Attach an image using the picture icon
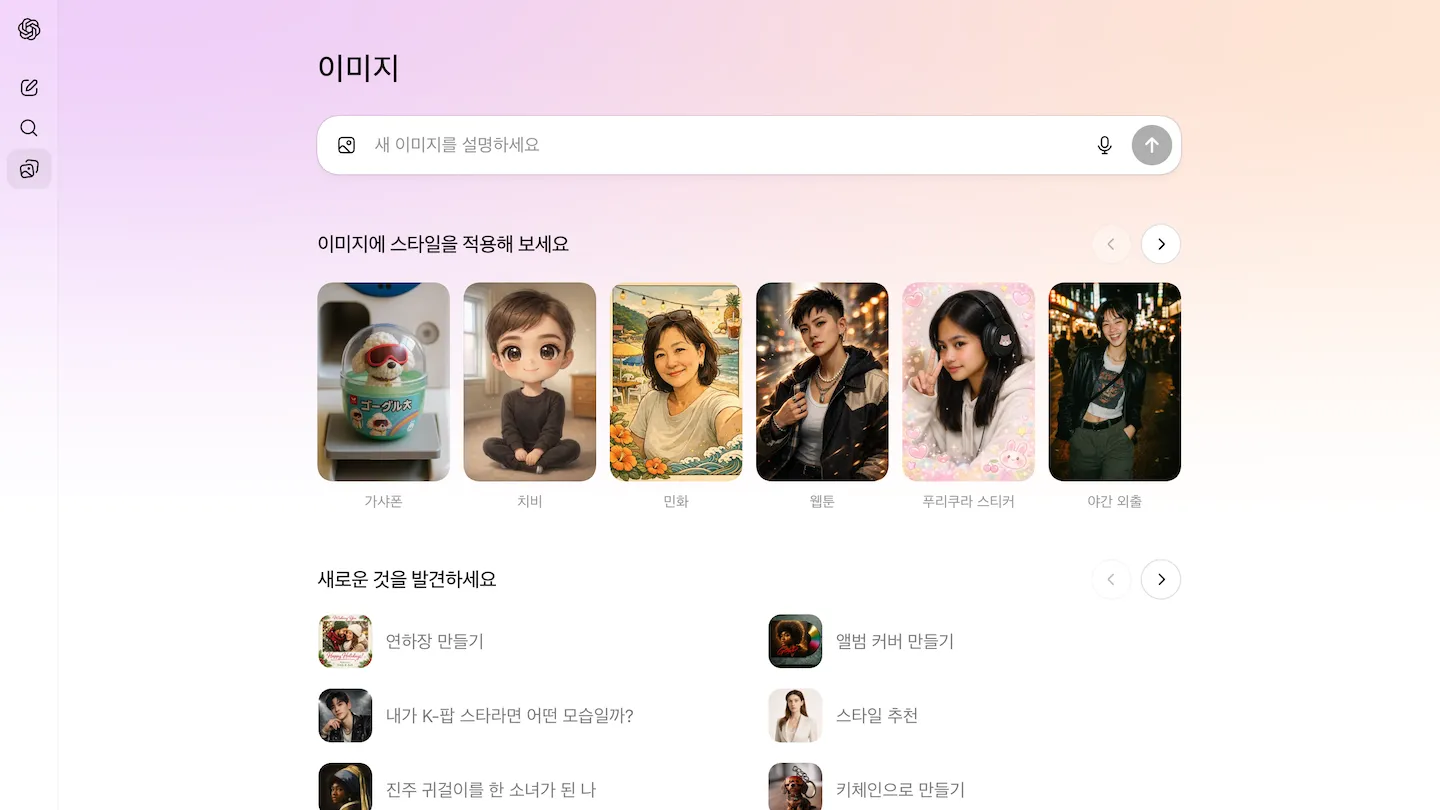The height and width of the screenshot is (810, 1440). coord(347,145)
